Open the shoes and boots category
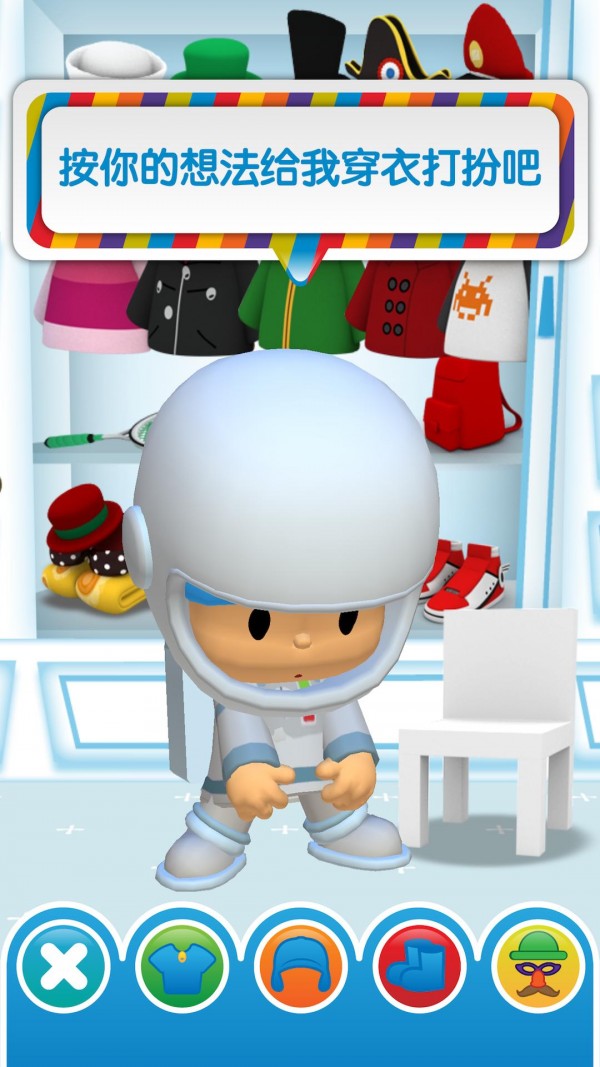The height and width of the screenshot is (1067, 600). (419, 967)
